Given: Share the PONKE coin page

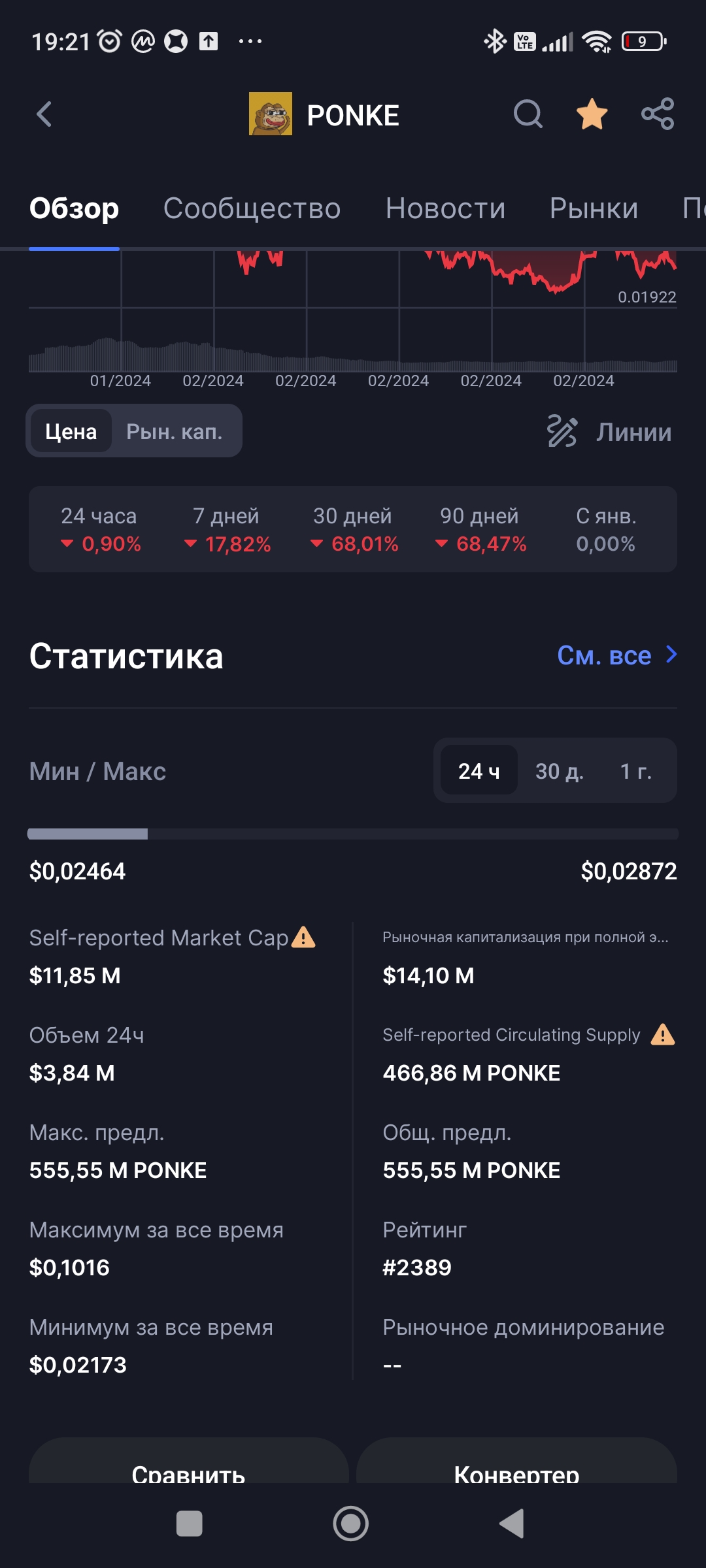Looking at the screenshot, I should pos(658,114).
